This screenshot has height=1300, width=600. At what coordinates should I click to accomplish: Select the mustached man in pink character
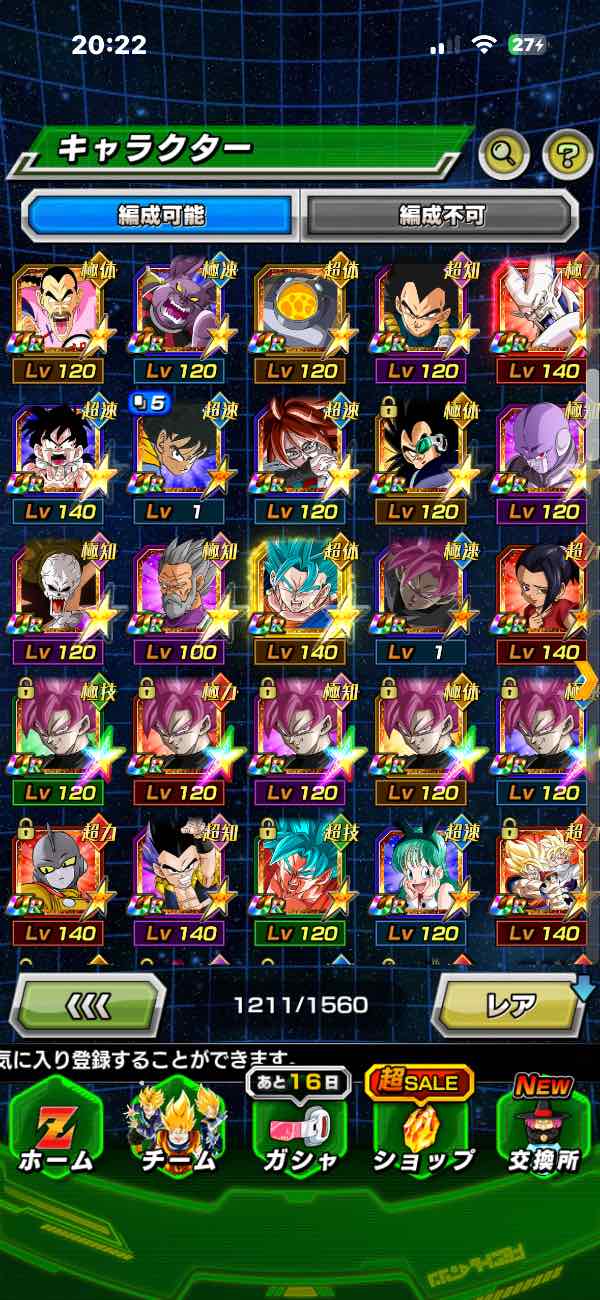56,320
